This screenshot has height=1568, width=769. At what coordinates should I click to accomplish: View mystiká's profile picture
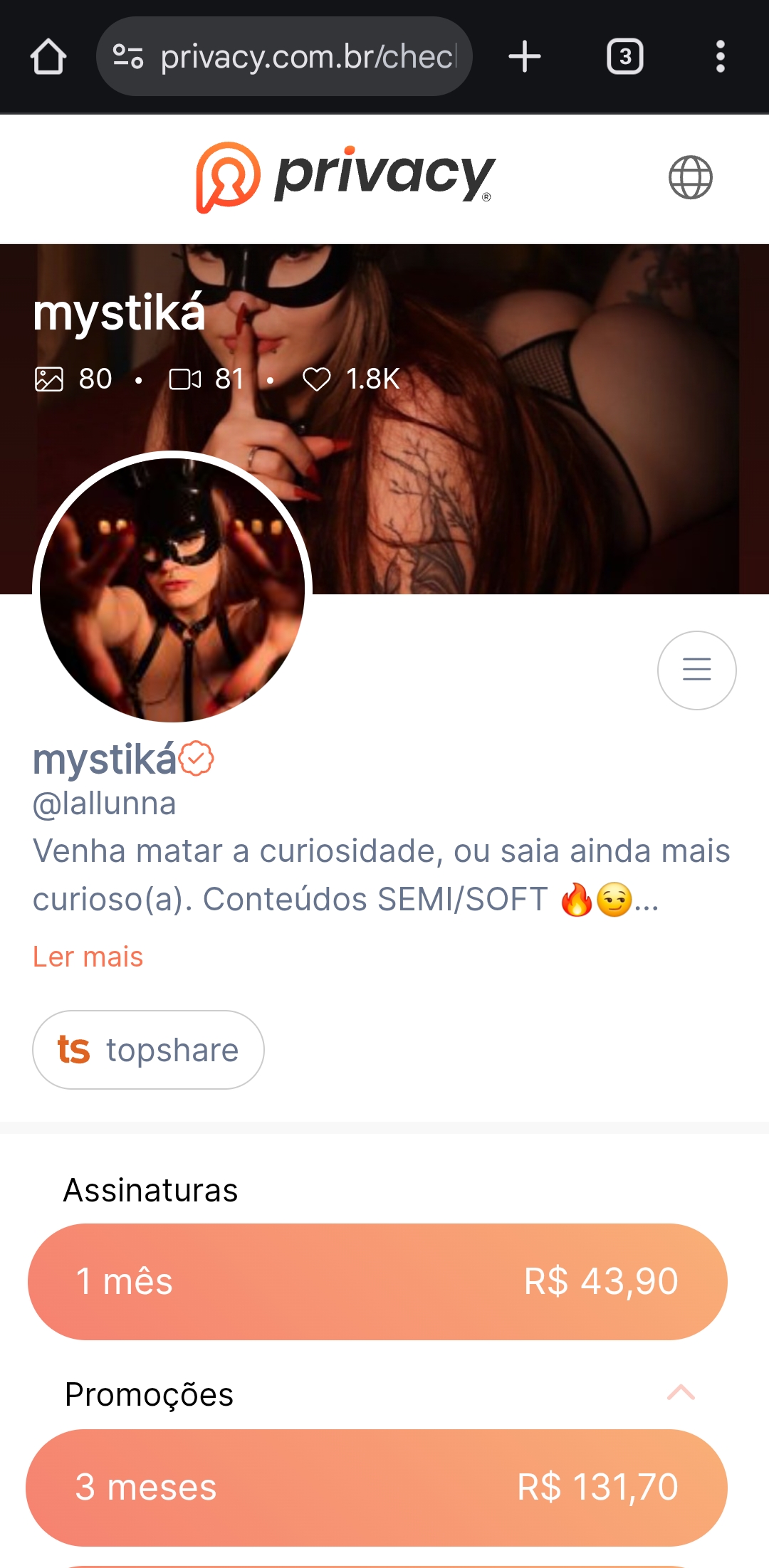[x=172, y=590]
